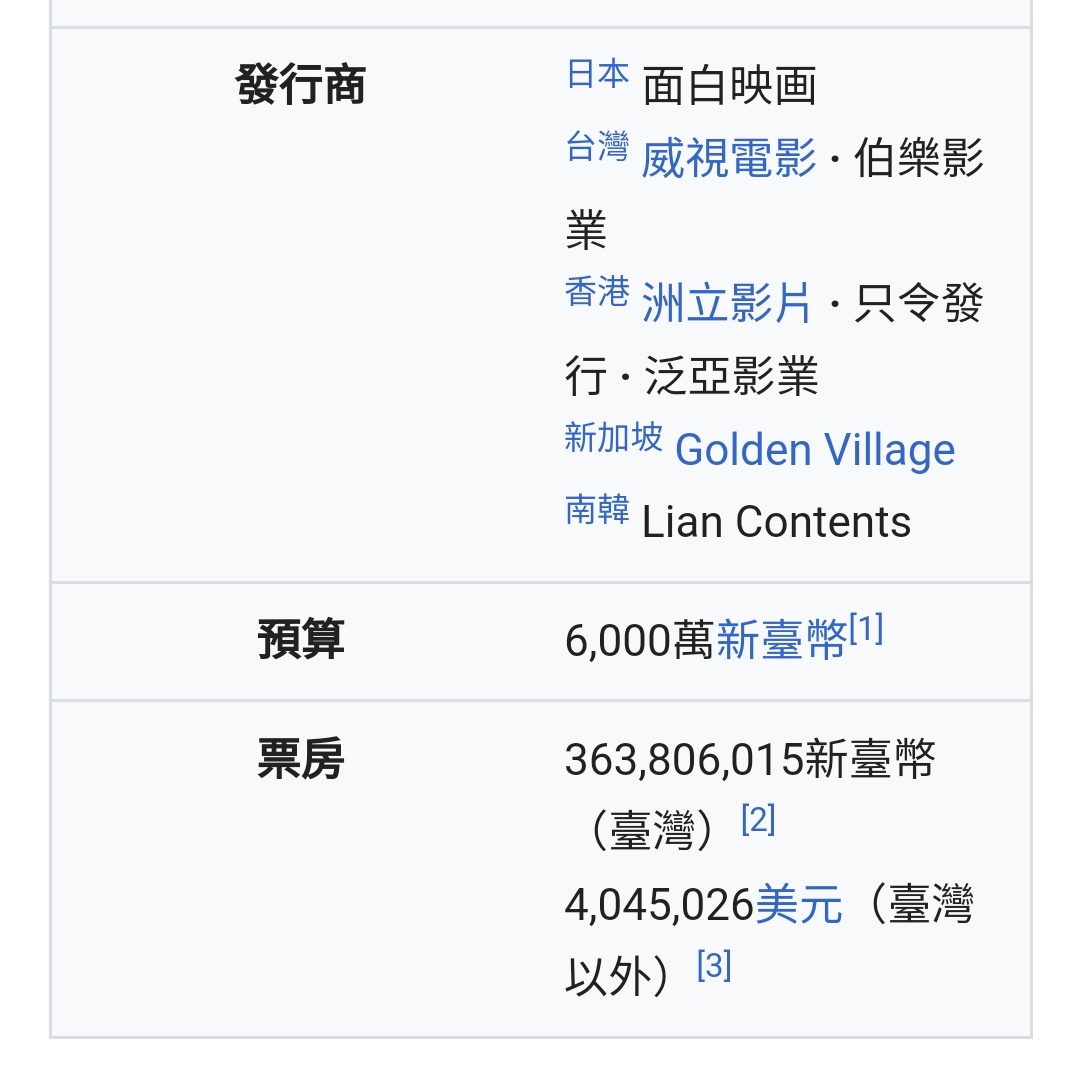Viewport: 1080px width, 1085px height.
Task: Open the 台灣 link
Action: tap(597, 147)
